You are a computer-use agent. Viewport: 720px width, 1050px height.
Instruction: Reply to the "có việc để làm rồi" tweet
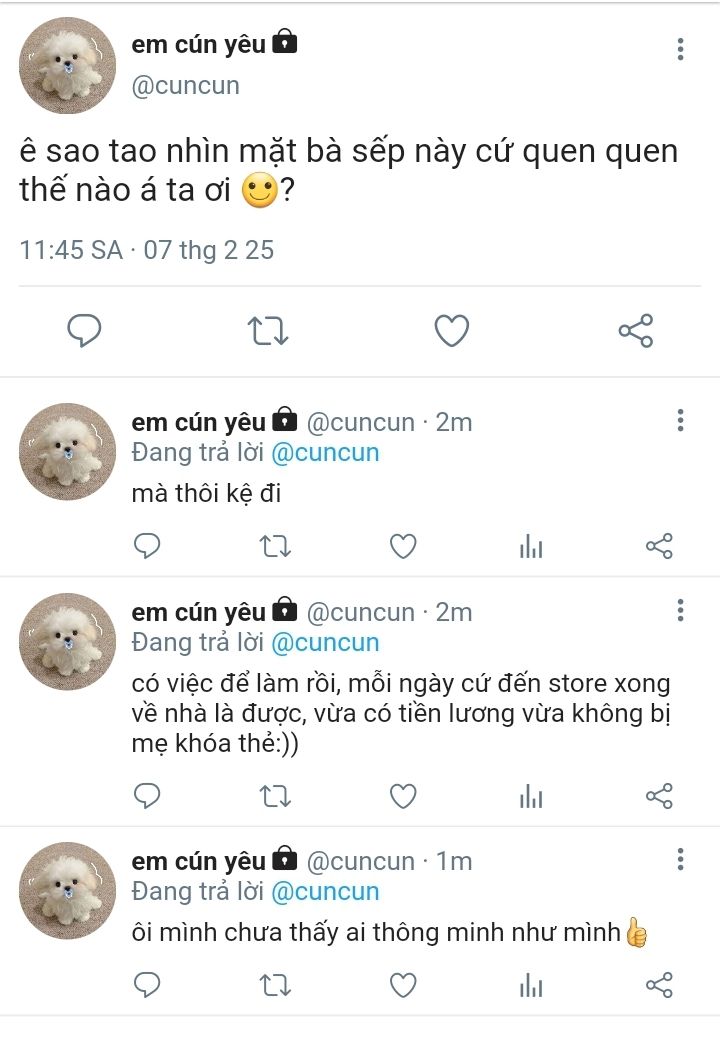(147, 796)
